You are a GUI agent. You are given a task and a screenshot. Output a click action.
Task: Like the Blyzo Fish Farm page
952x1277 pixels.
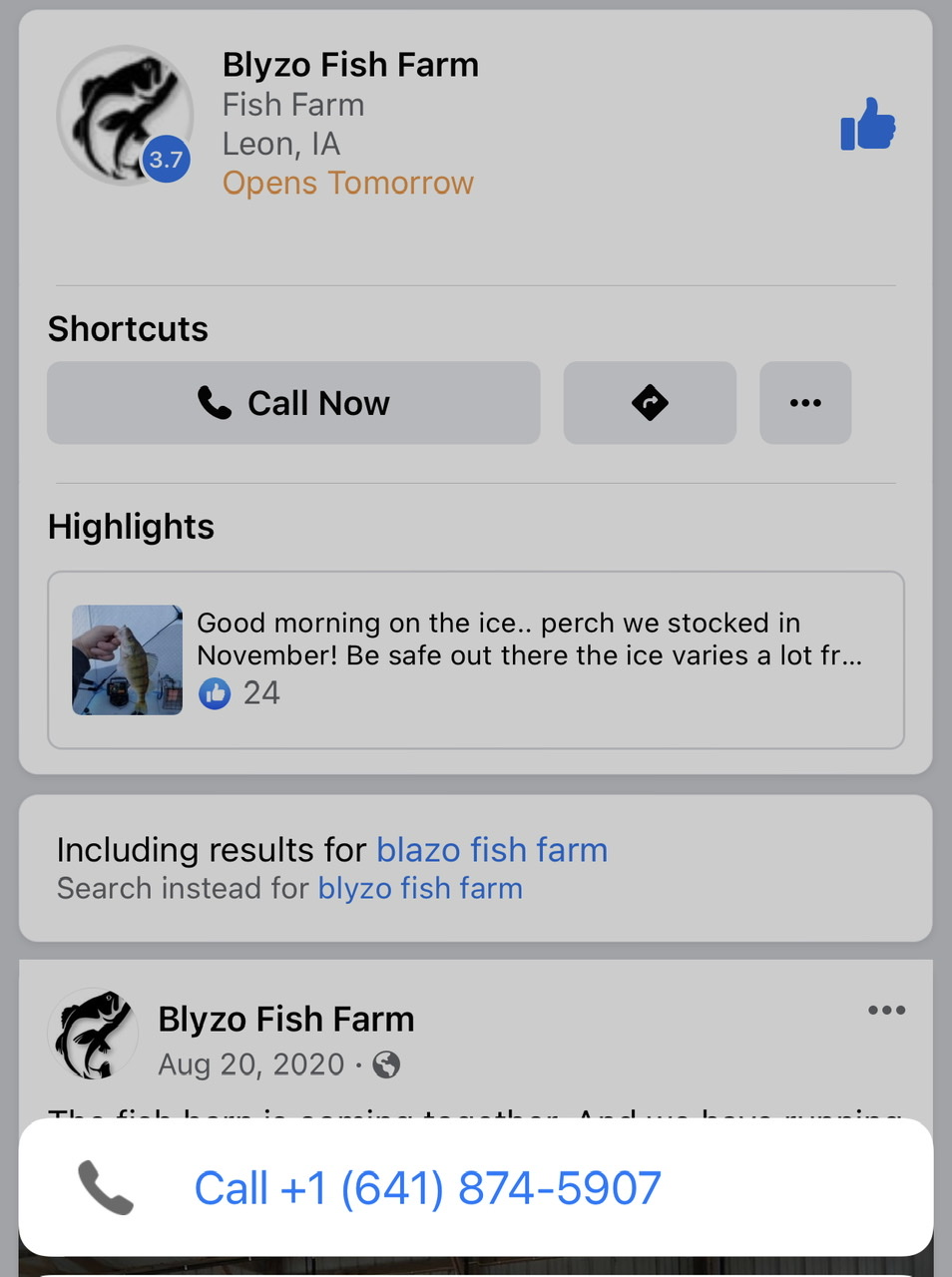coord(867,125)
